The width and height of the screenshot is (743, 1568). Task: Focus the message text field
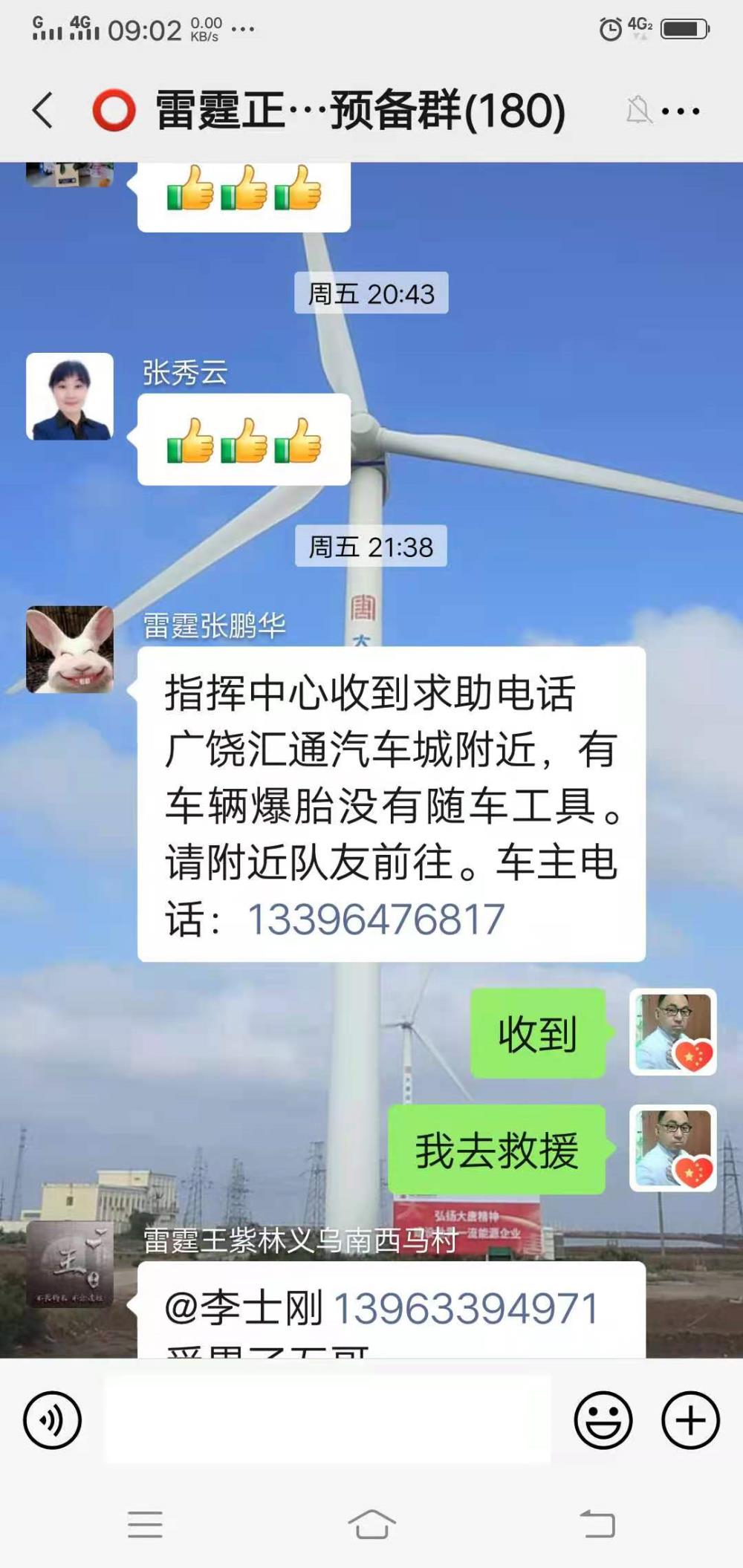pos(328,1420)
